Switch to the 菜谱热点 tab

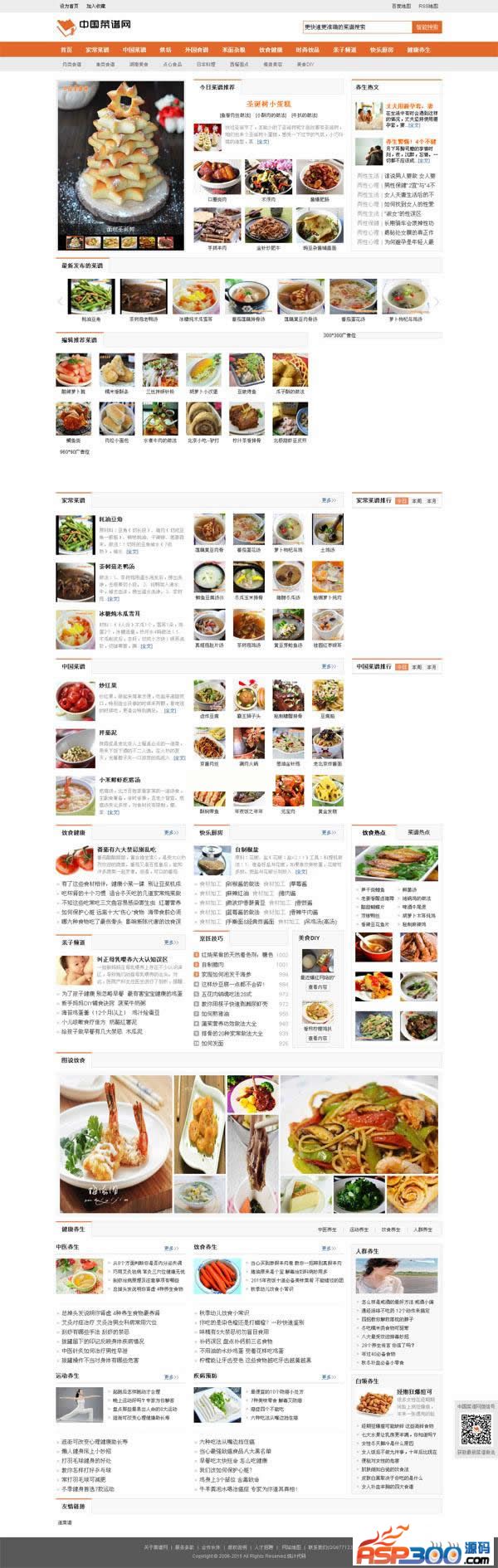tap(418, 831)
